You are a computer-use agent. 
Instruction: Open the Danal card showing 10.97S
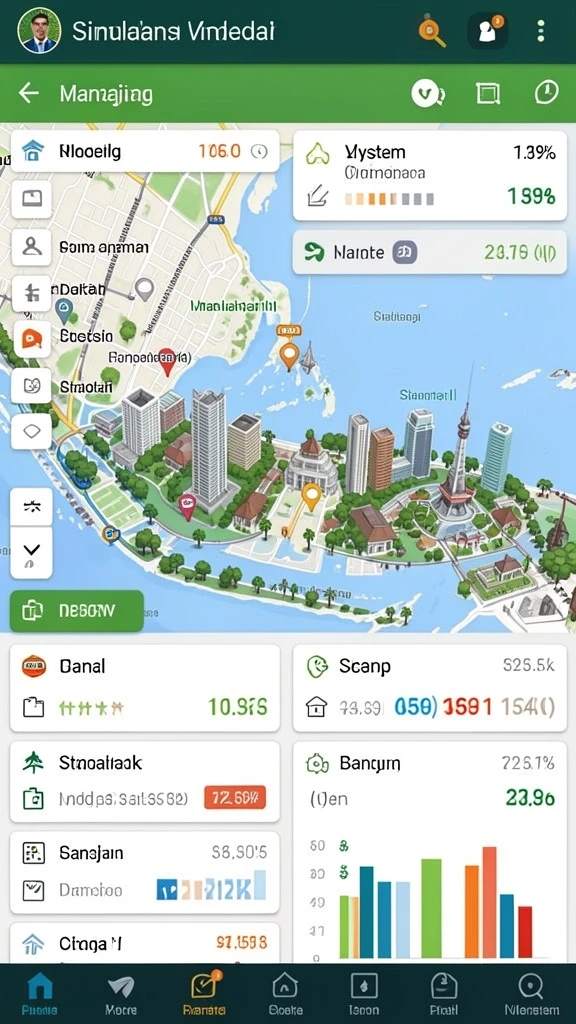click(x=145, y=688)
